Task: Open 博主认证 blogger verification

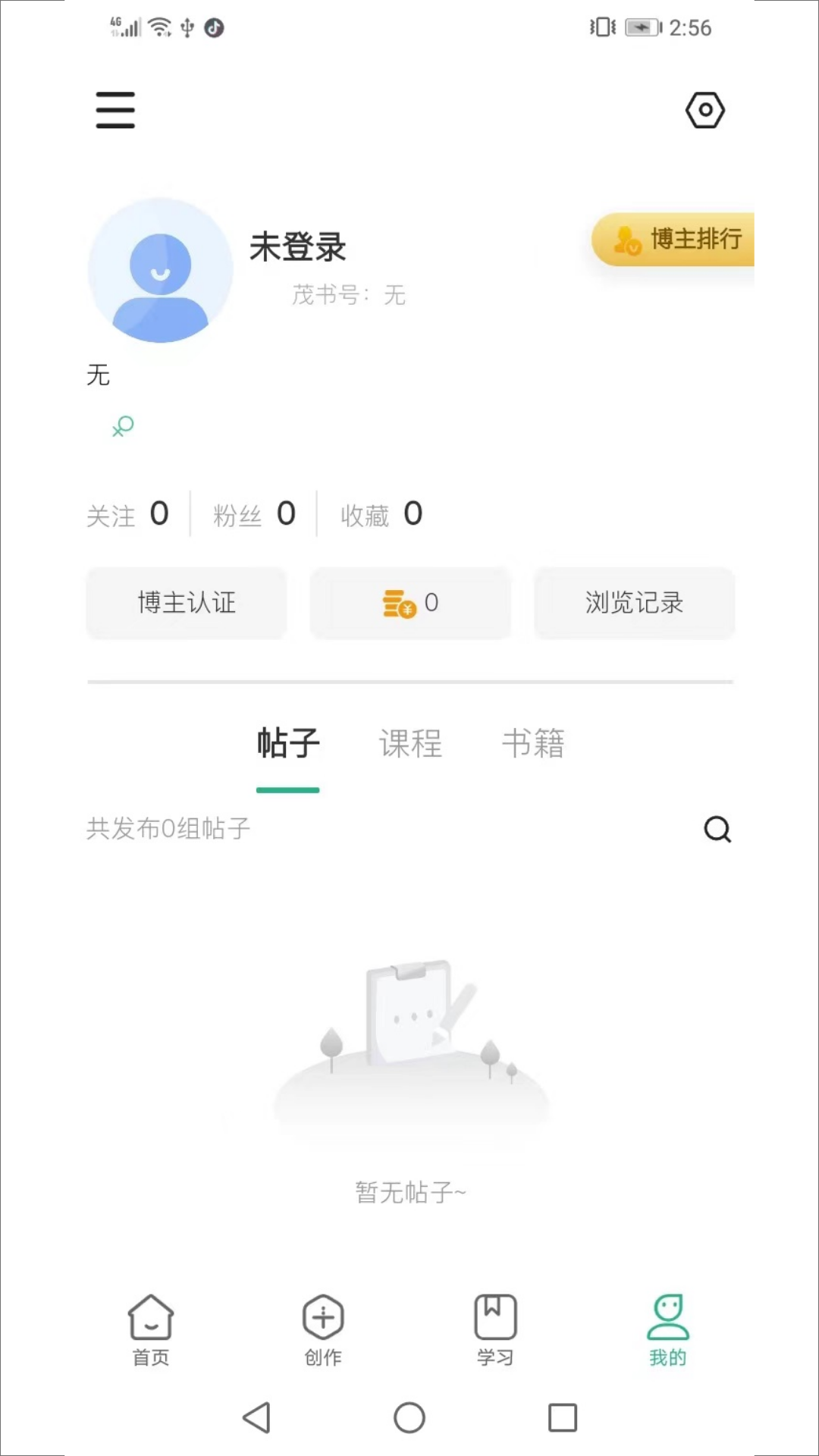Action: (187, 603)
